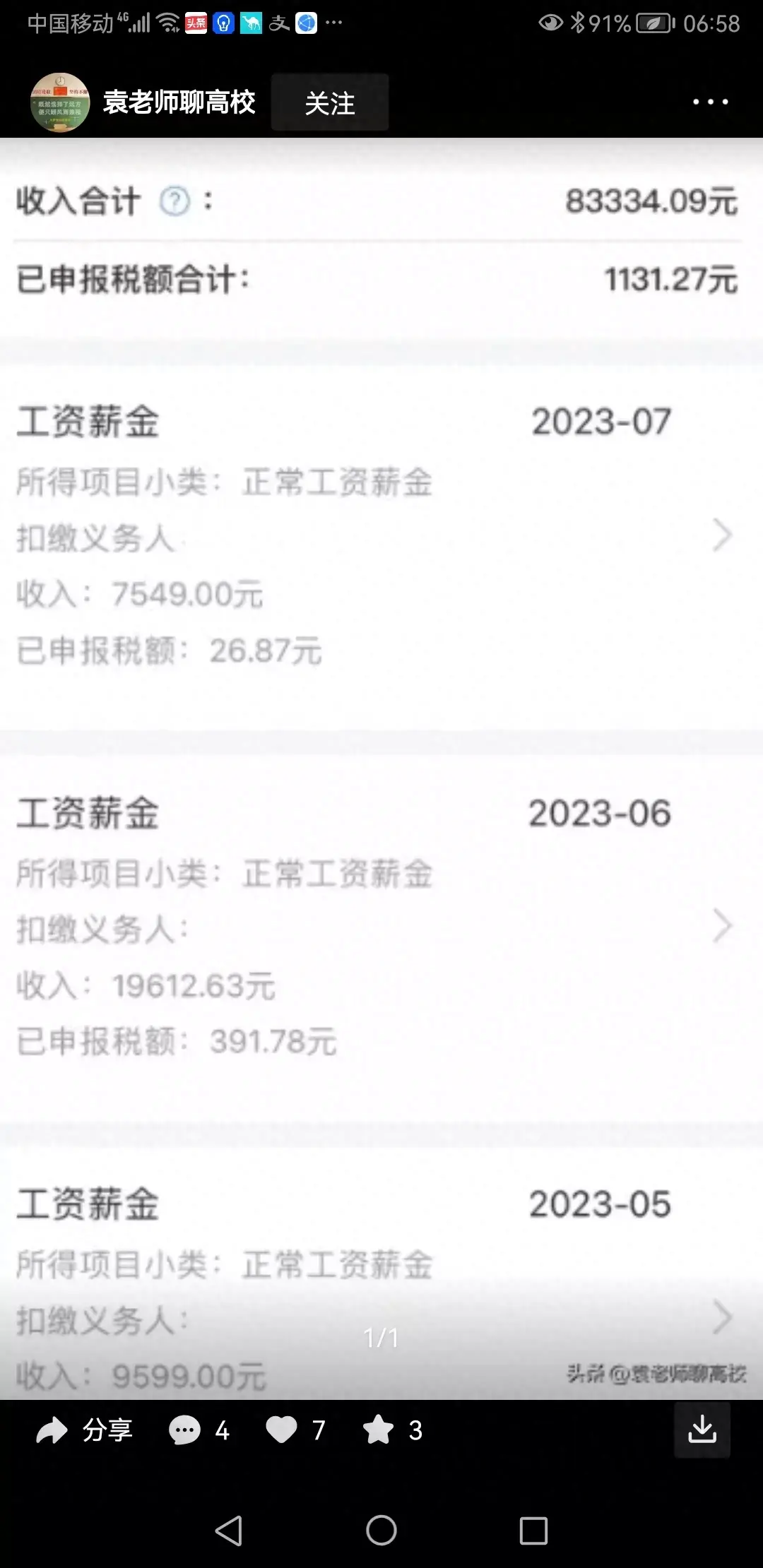The width and height of the screenshot is (763, 1568).
Task: Return to the system home screen
Action: [x=381, y=1531]
